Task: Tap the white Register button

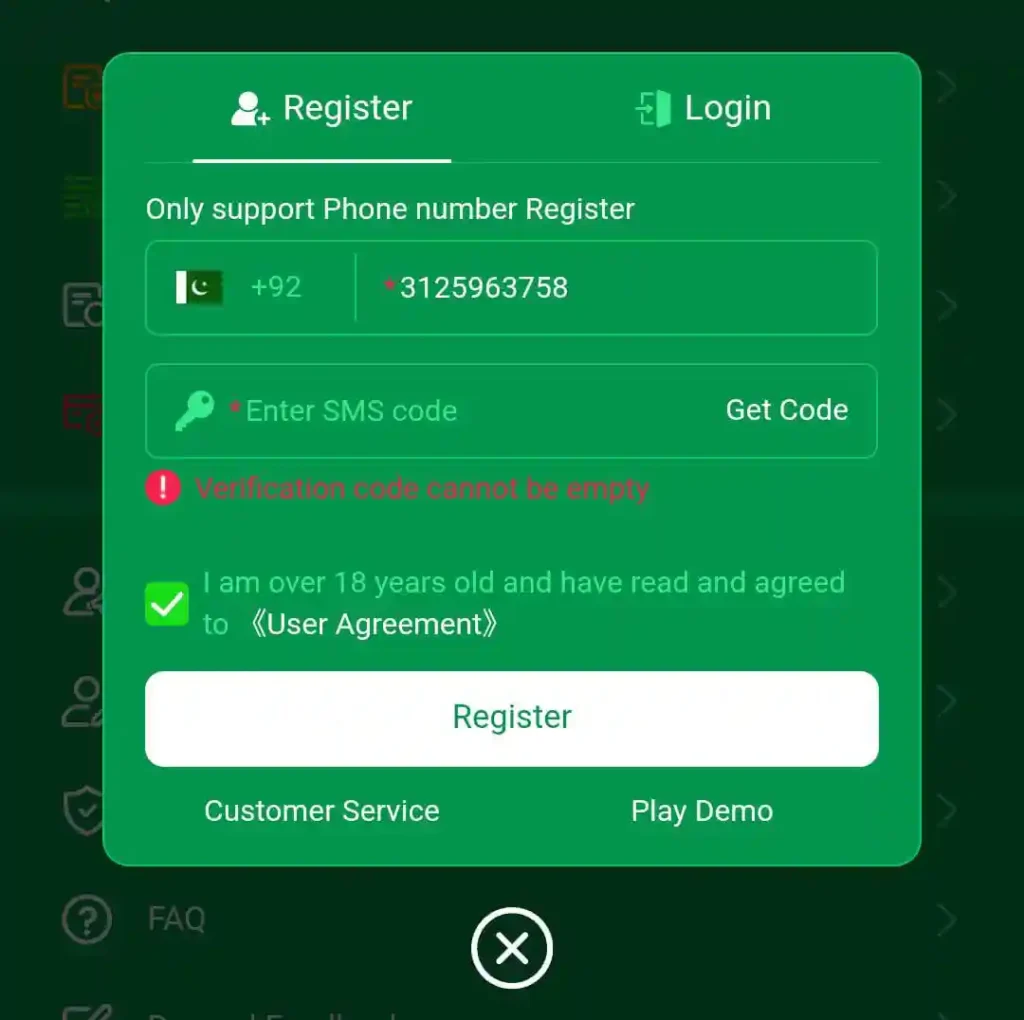Action: click(x=511, y=718)
